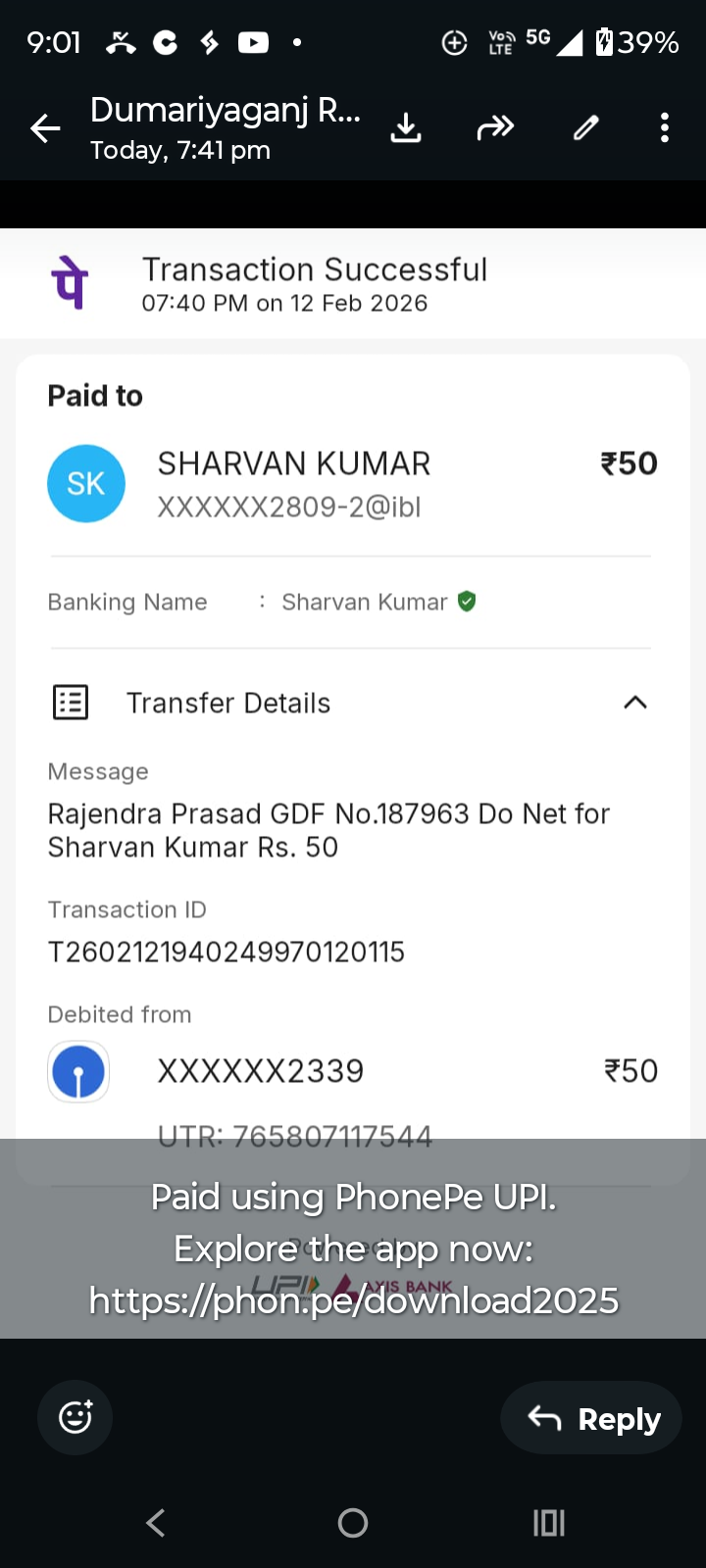Download this image
The width and height of the screenshot is (706, 1568).
click(x=406, y=128)
